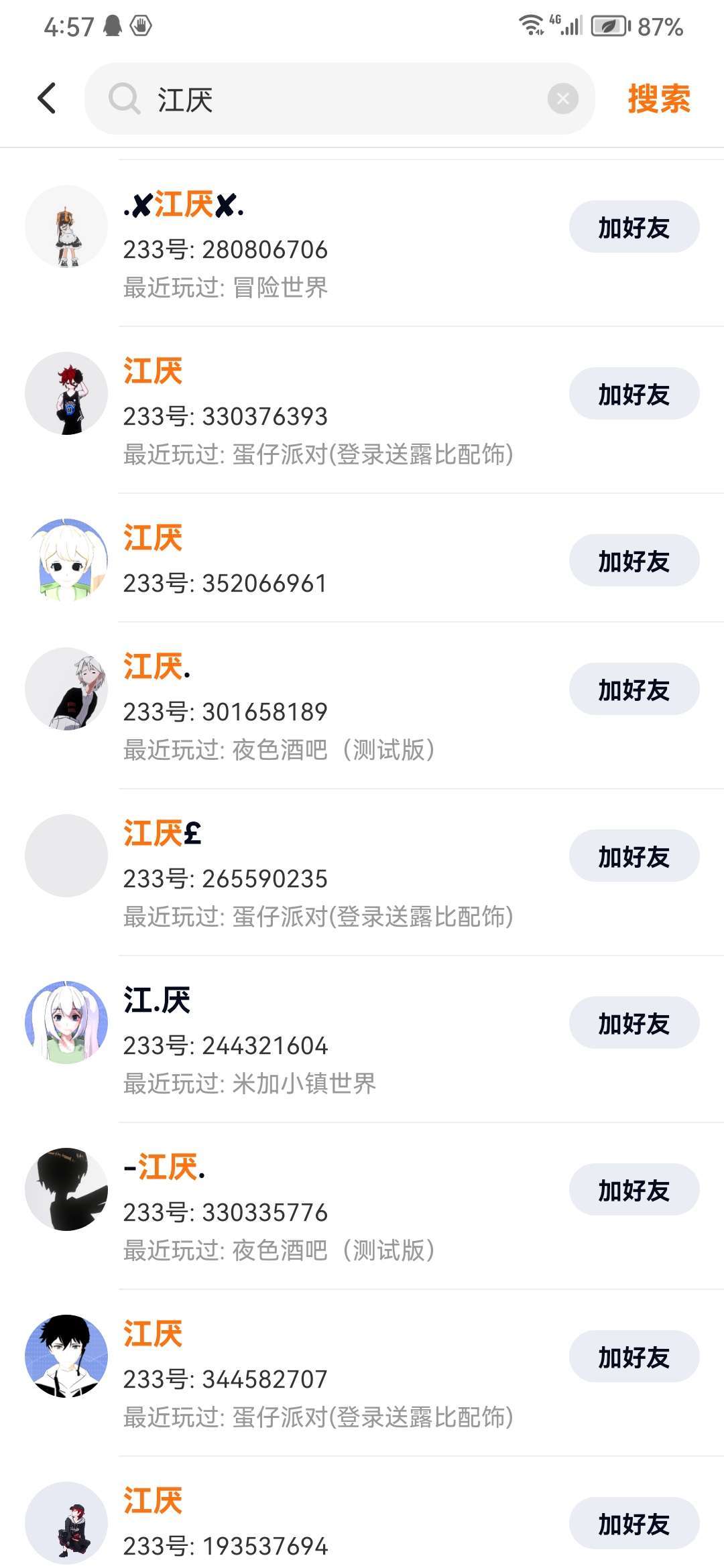Add 江.厌 as a friend

pyautogui.click(x=633, y=1023)
